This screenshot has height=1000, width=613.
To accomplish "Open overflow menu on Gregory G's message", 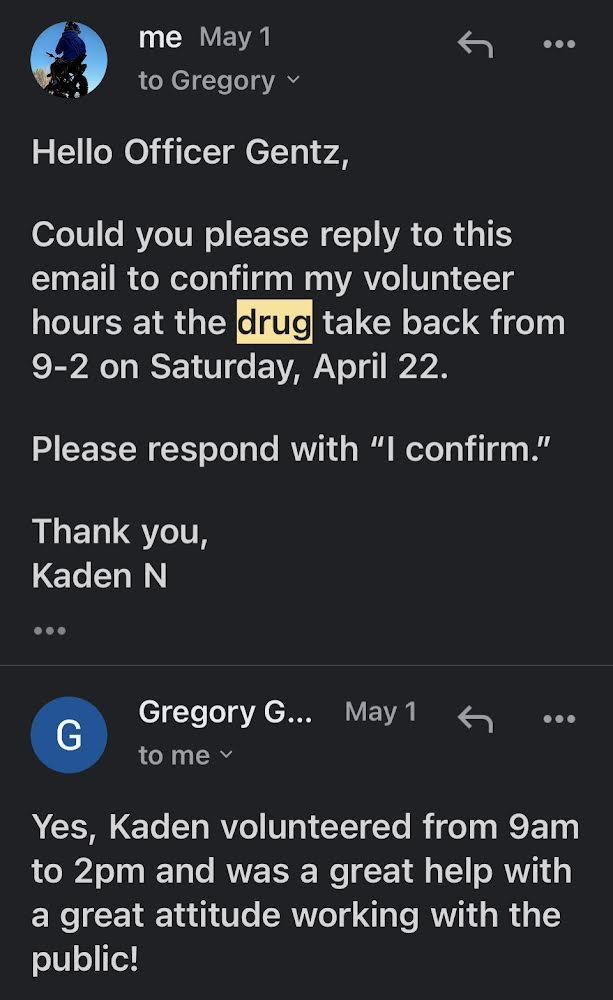I will [558, 718].
